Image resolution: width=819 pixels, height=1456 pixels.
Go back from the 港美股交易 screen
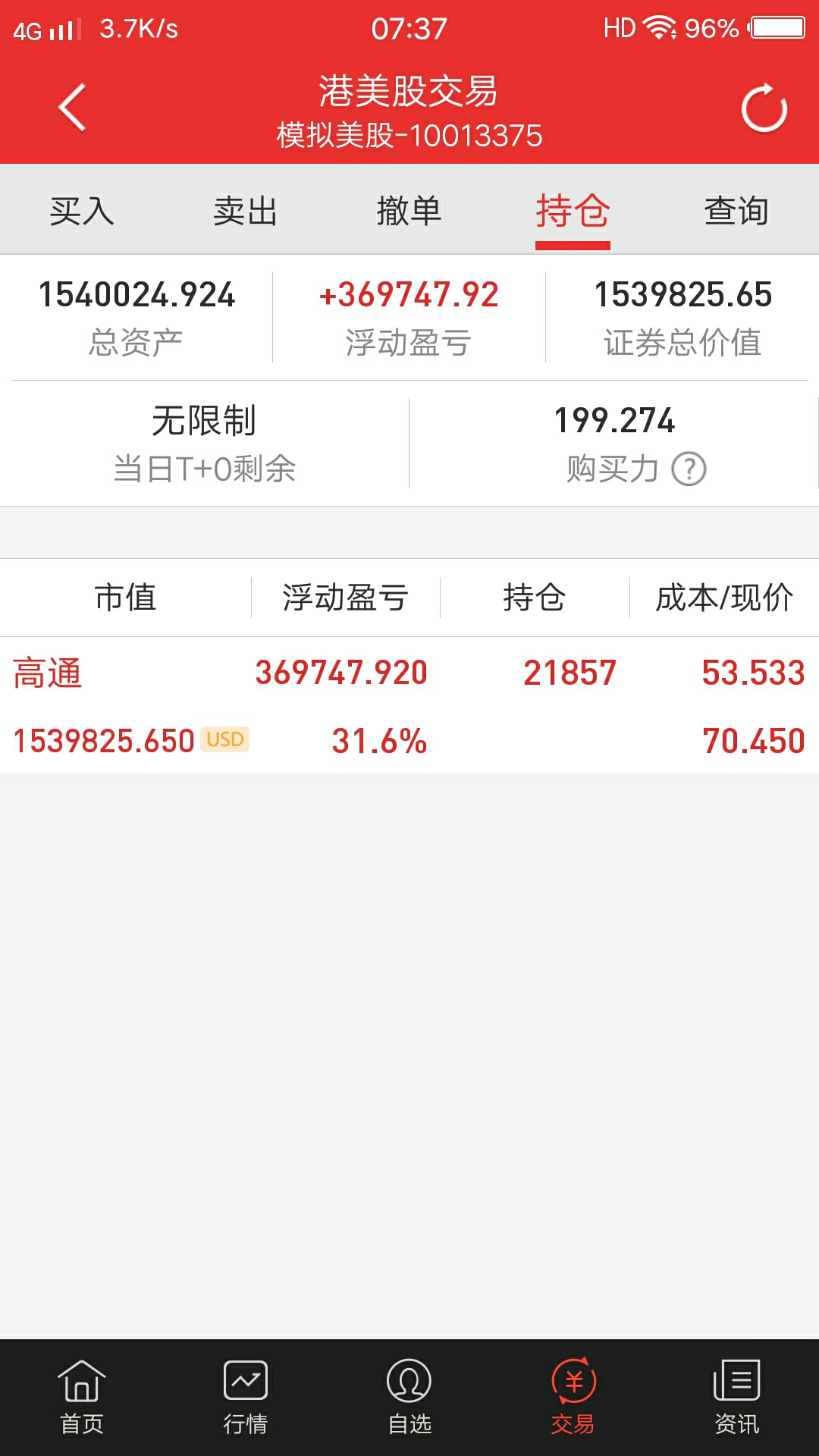(x=72, y=108)
